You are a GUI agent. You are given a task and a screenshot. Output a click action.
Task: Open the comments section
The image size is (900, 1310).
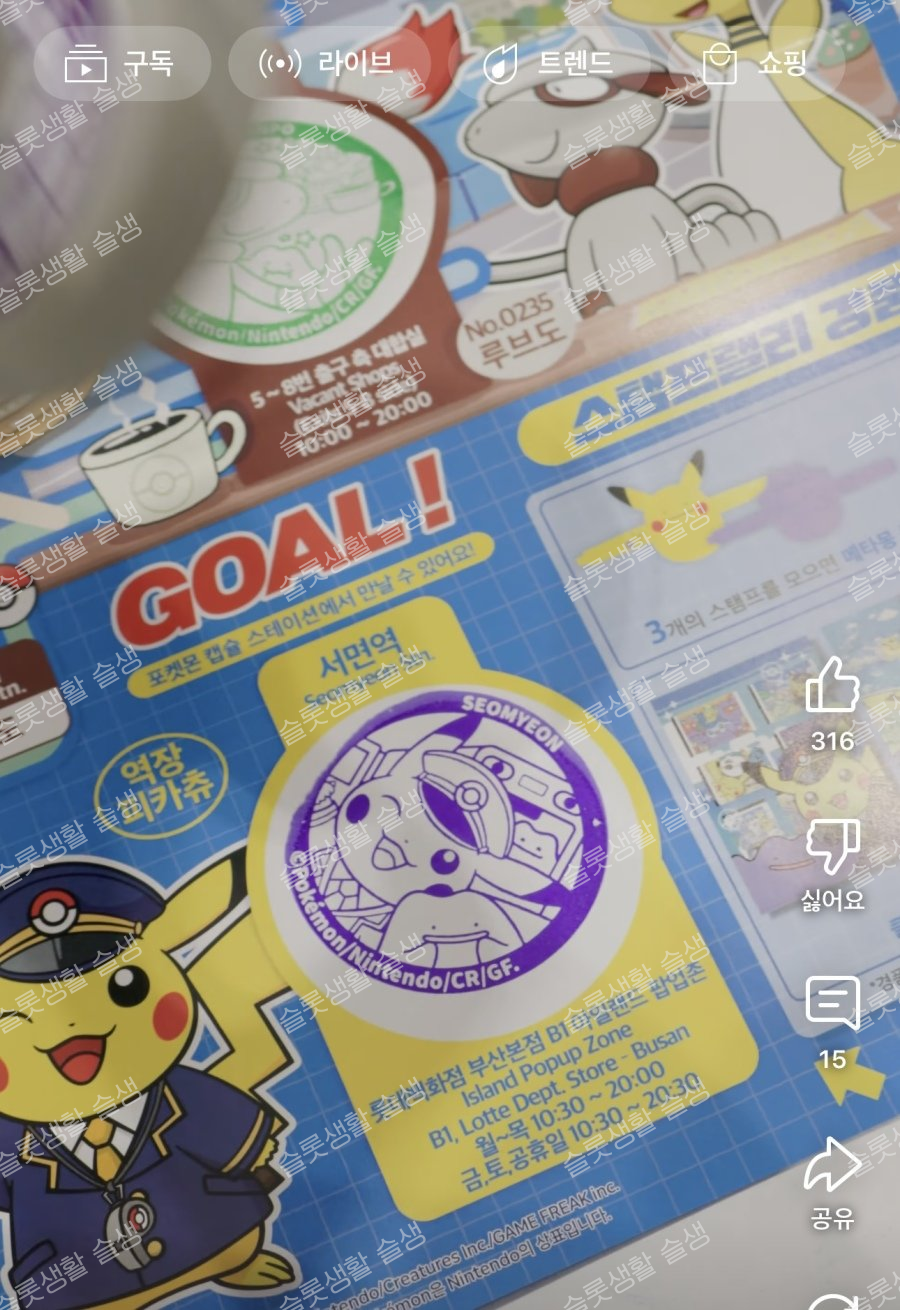point(832,1004)
